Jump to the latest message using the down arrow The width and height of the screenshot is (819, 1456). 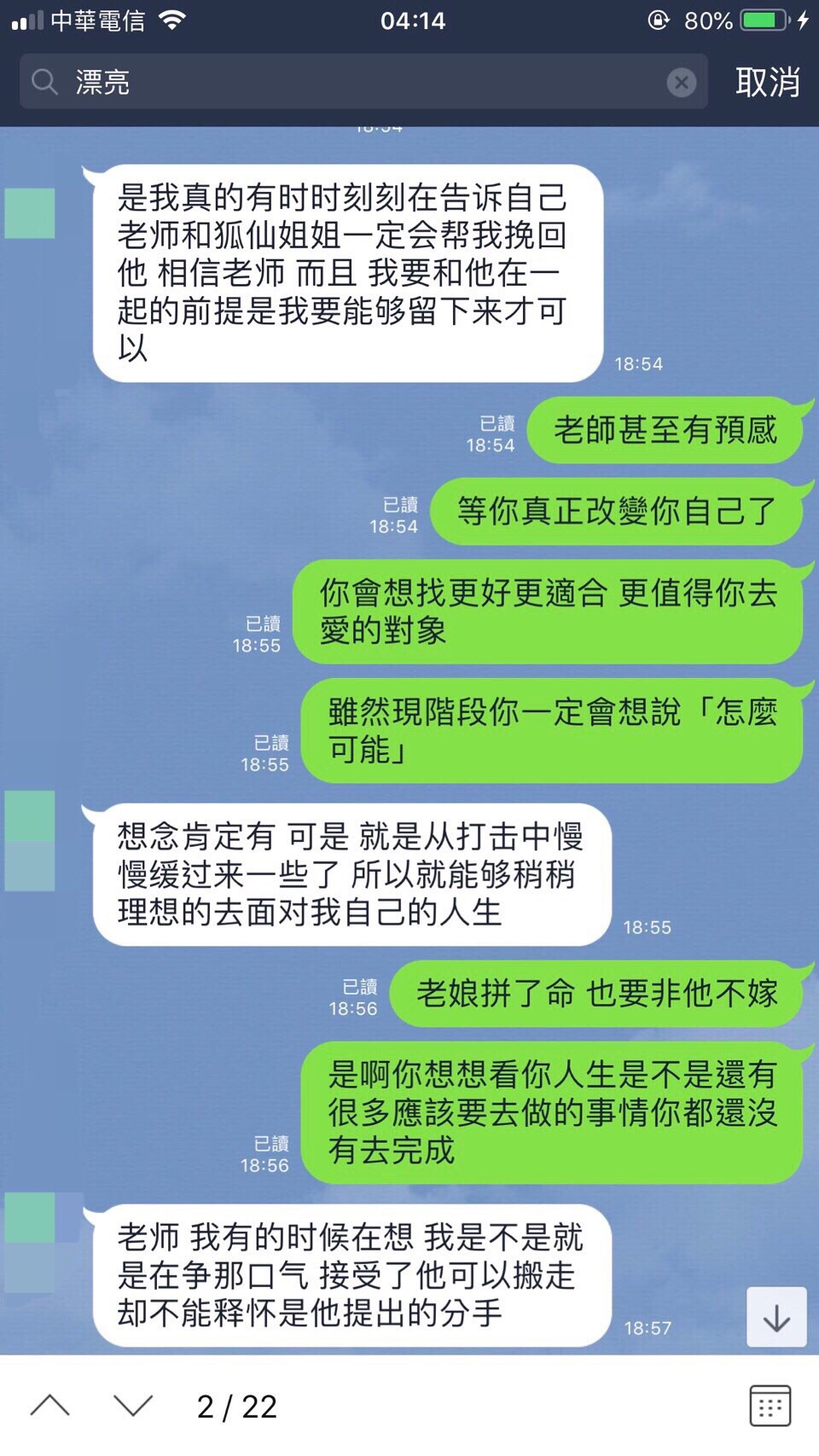776,1318
